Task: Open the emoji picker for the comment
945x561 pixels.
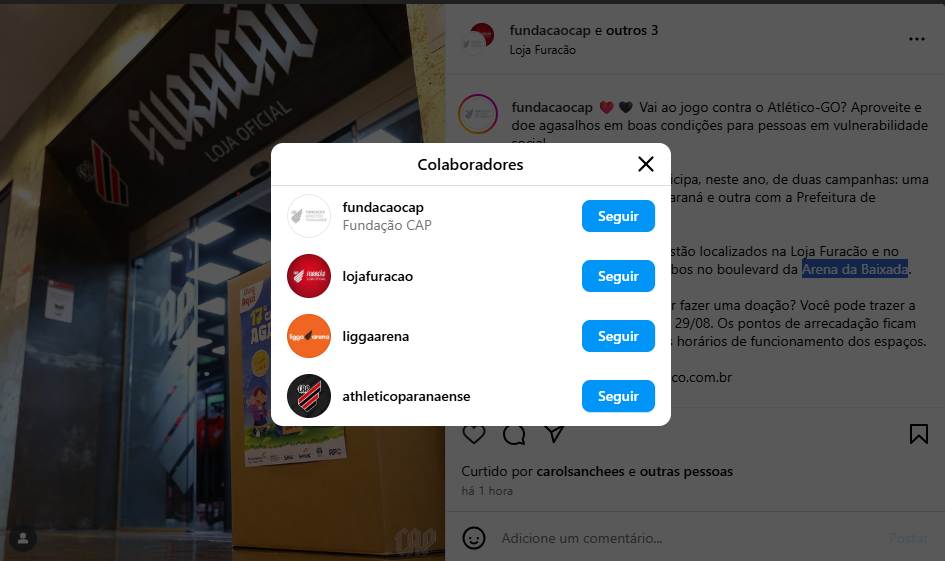Action: [x=474, y=538]
